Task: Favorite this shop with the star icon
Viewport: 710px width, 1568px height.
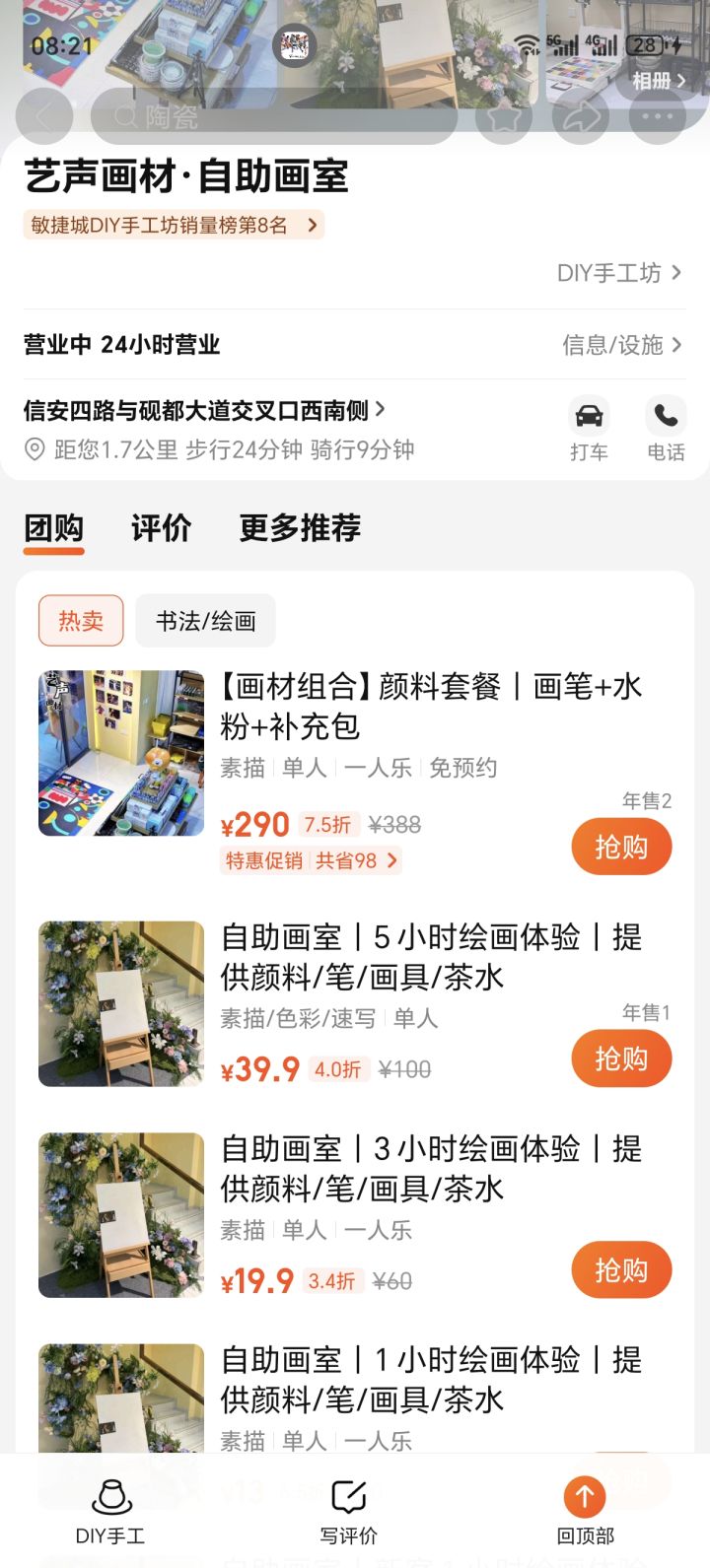Action: pyautogui.click(x=504, y=117)
